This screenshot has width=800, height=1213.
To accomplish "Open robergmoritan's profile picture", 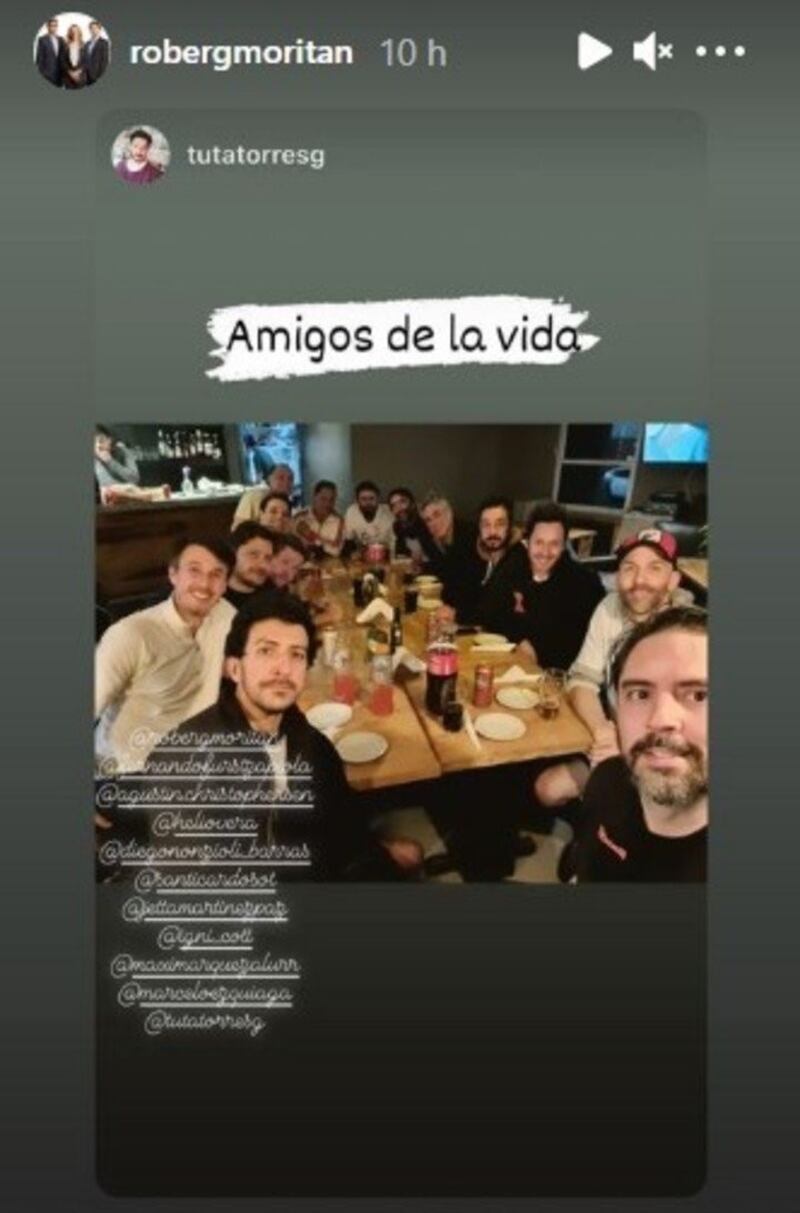I will tap(71, 51).
